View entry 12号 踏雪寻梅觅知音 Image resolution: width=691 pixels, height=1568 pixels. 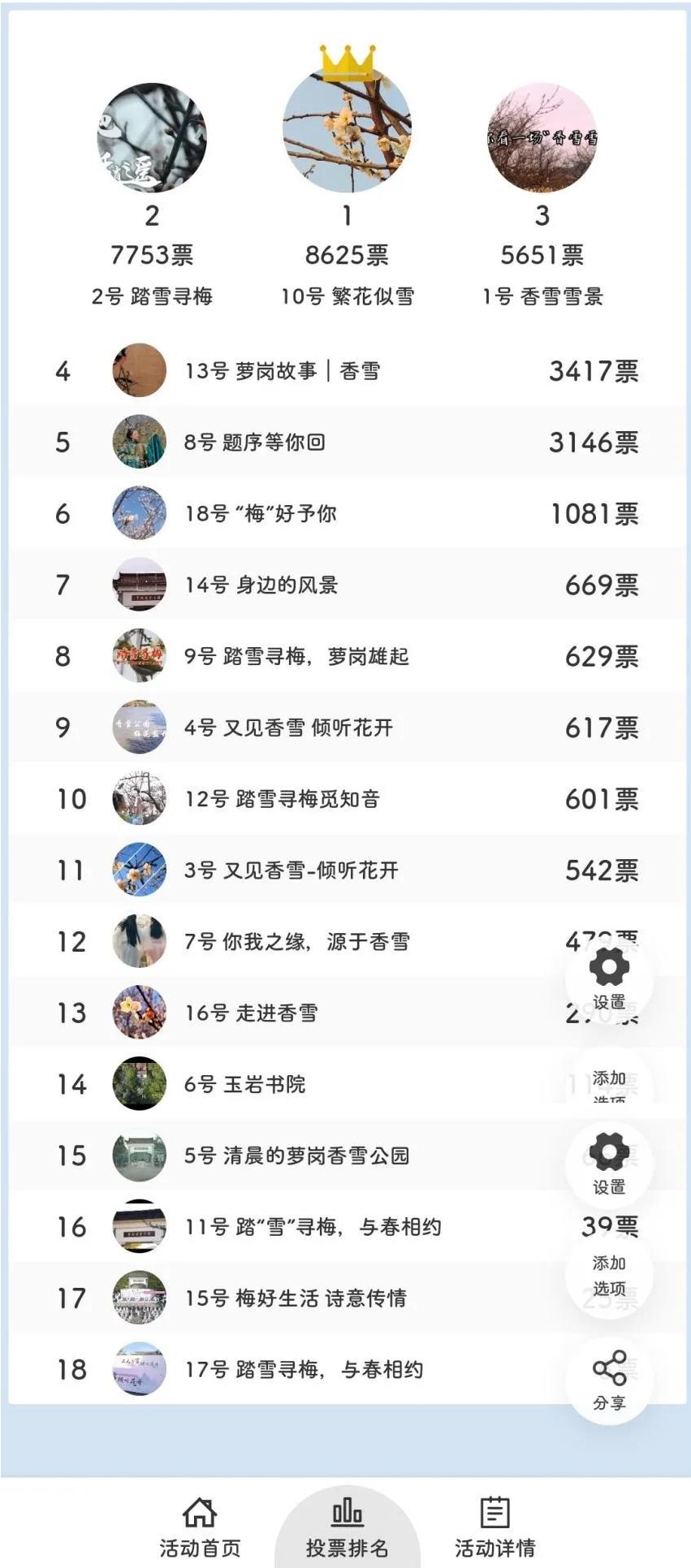click(x=282, y=800)
